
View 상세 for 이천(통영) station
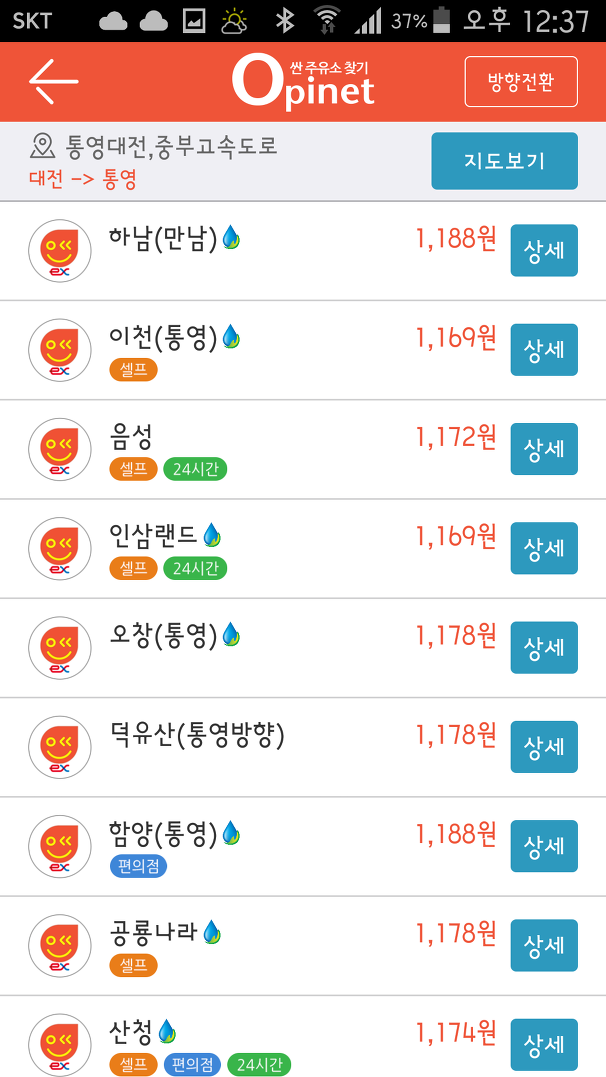543,350
